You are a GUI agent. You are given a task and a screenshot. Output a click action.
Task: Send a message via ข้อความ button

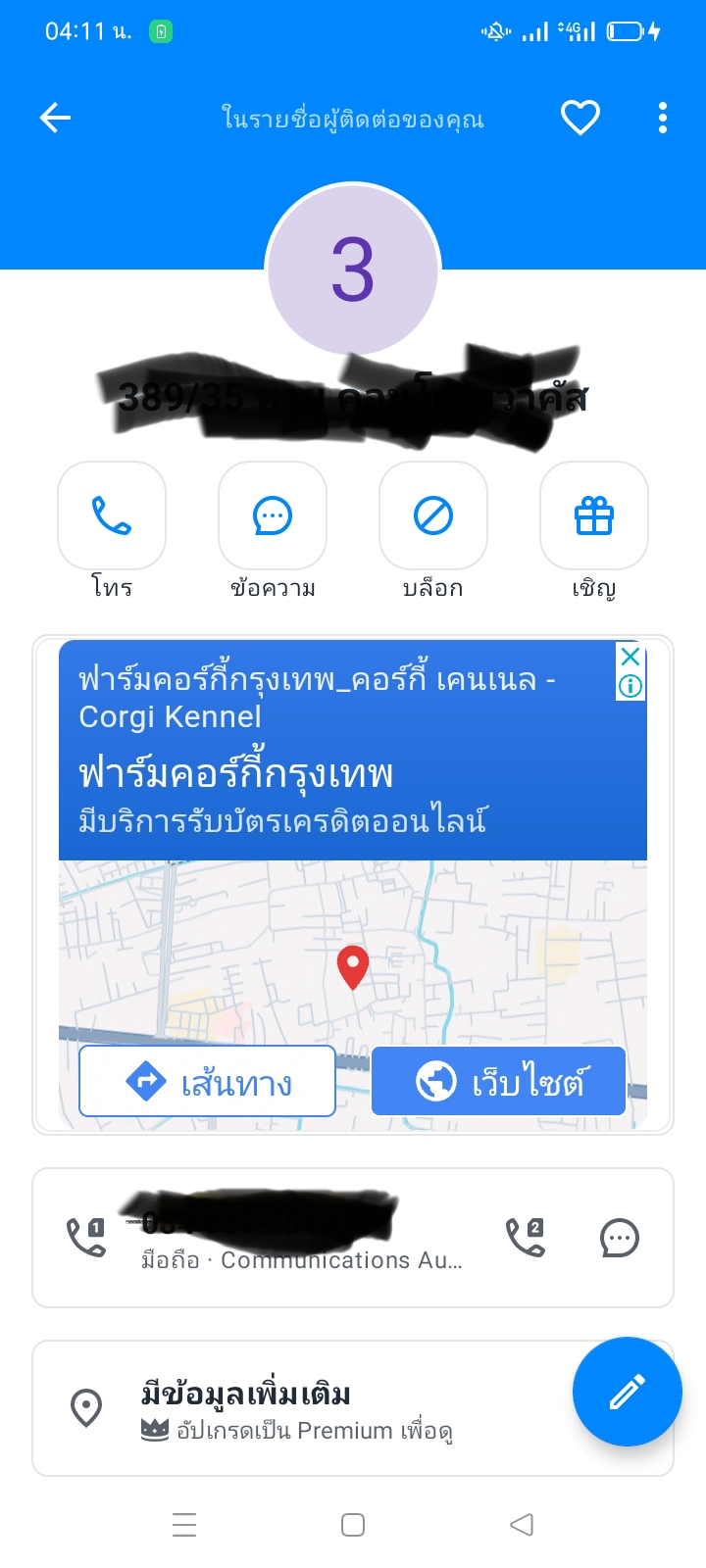tap(273, 515)
